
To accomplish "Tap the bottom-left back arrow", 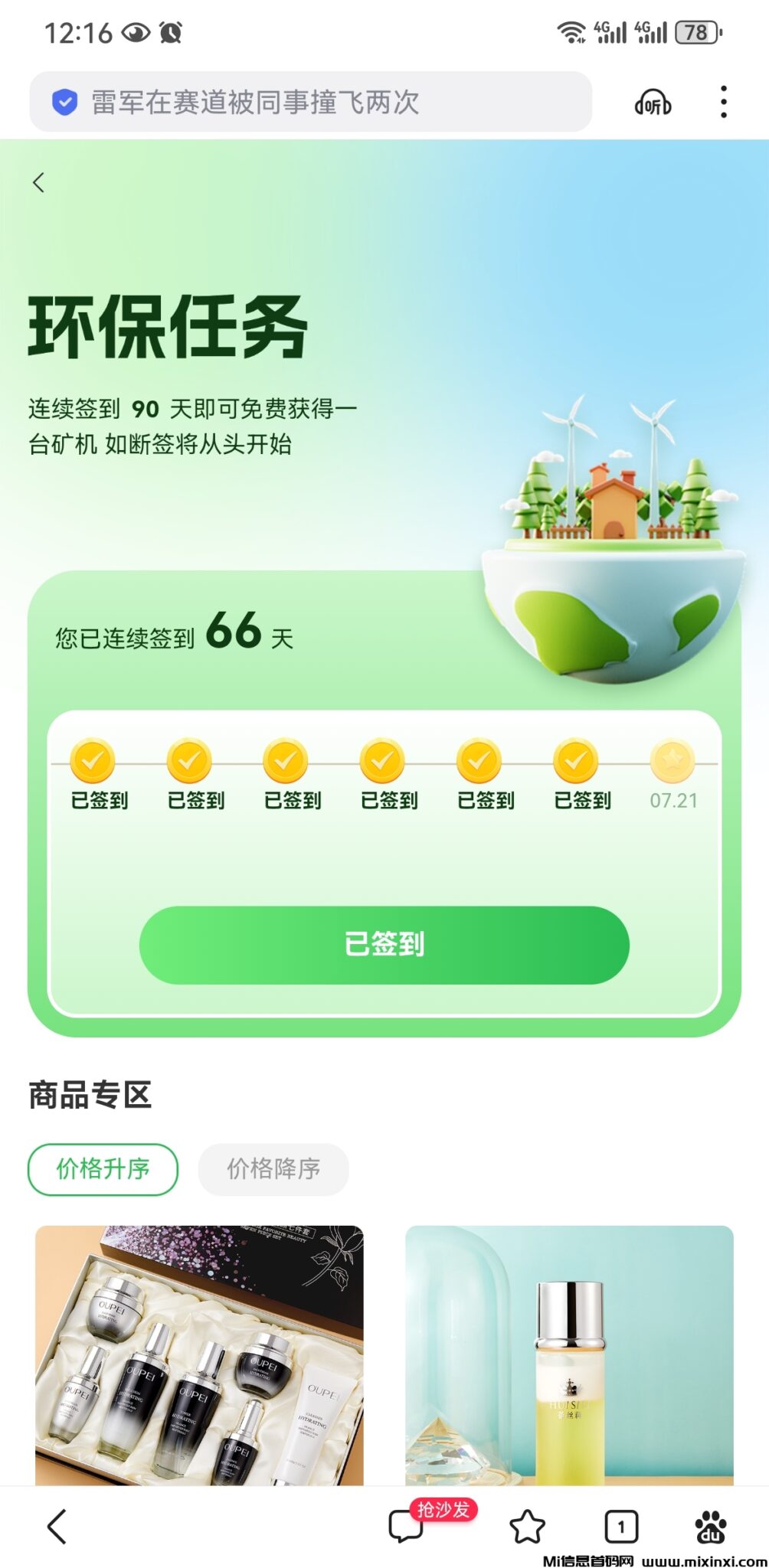I will [x=57, y=1526].
